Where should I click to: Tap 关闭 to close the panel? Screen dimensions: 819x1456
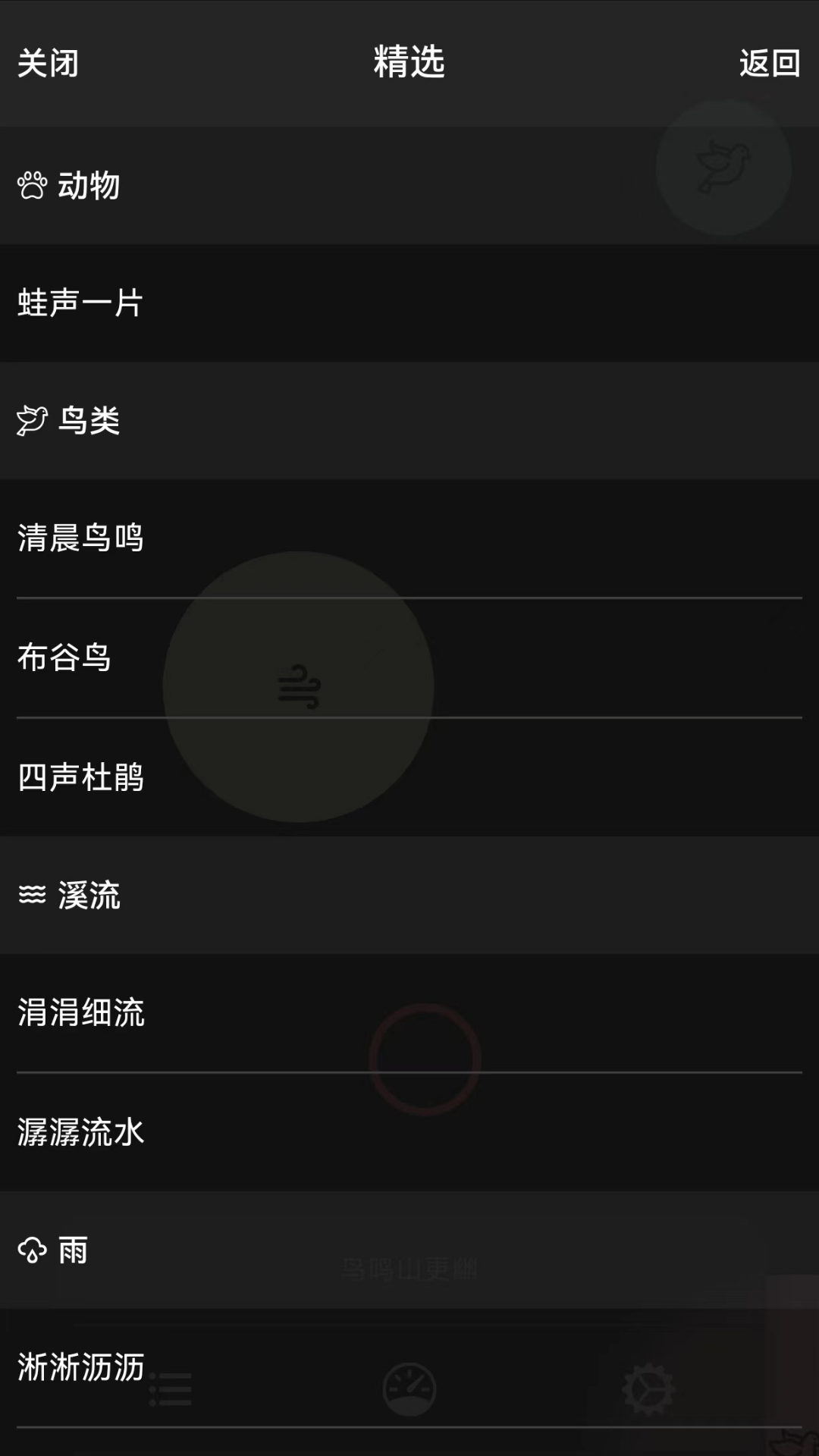48,64
